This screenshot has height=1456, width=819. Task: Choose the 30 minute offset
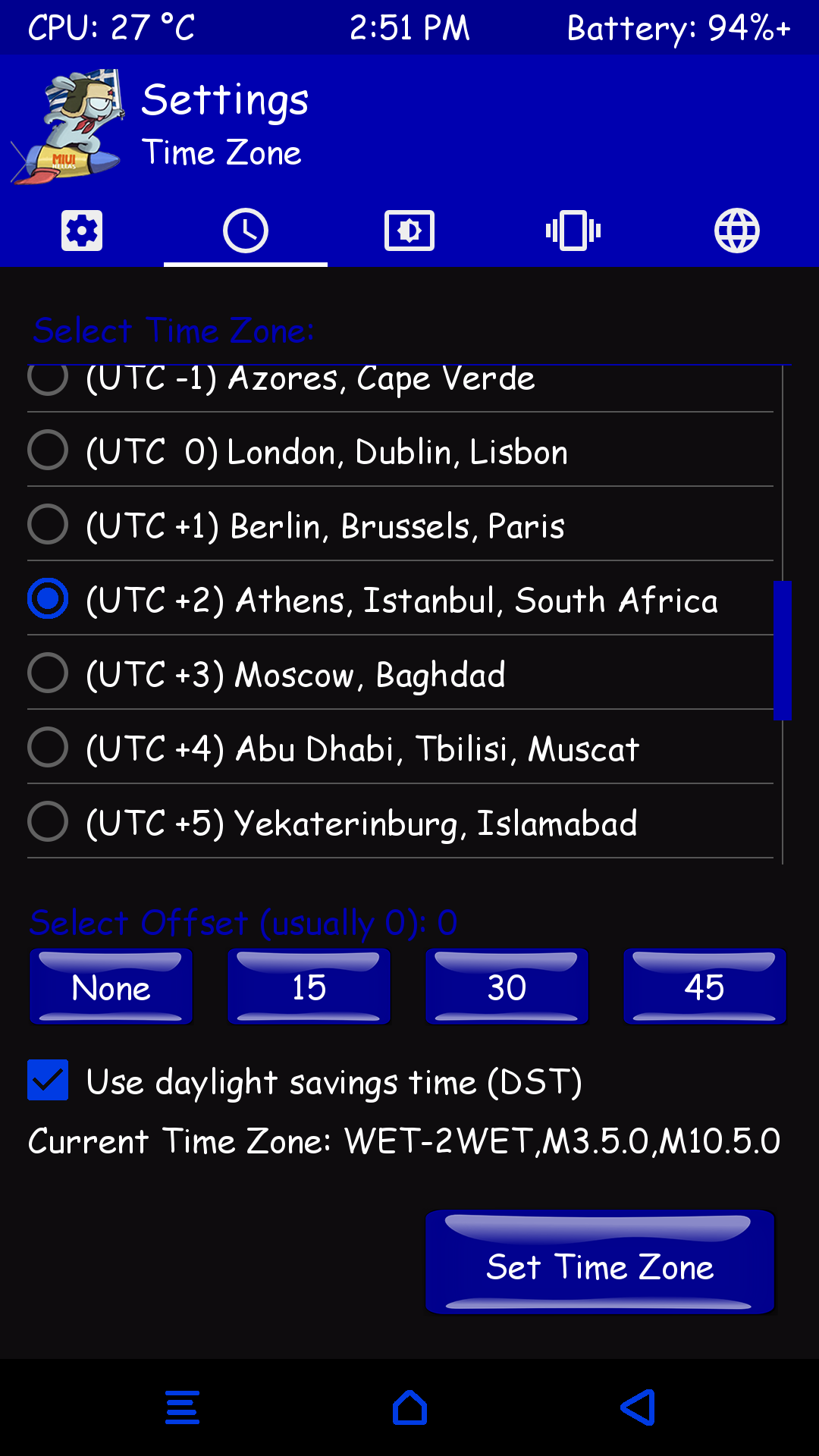pyautogui.click(x=507, y=987)
